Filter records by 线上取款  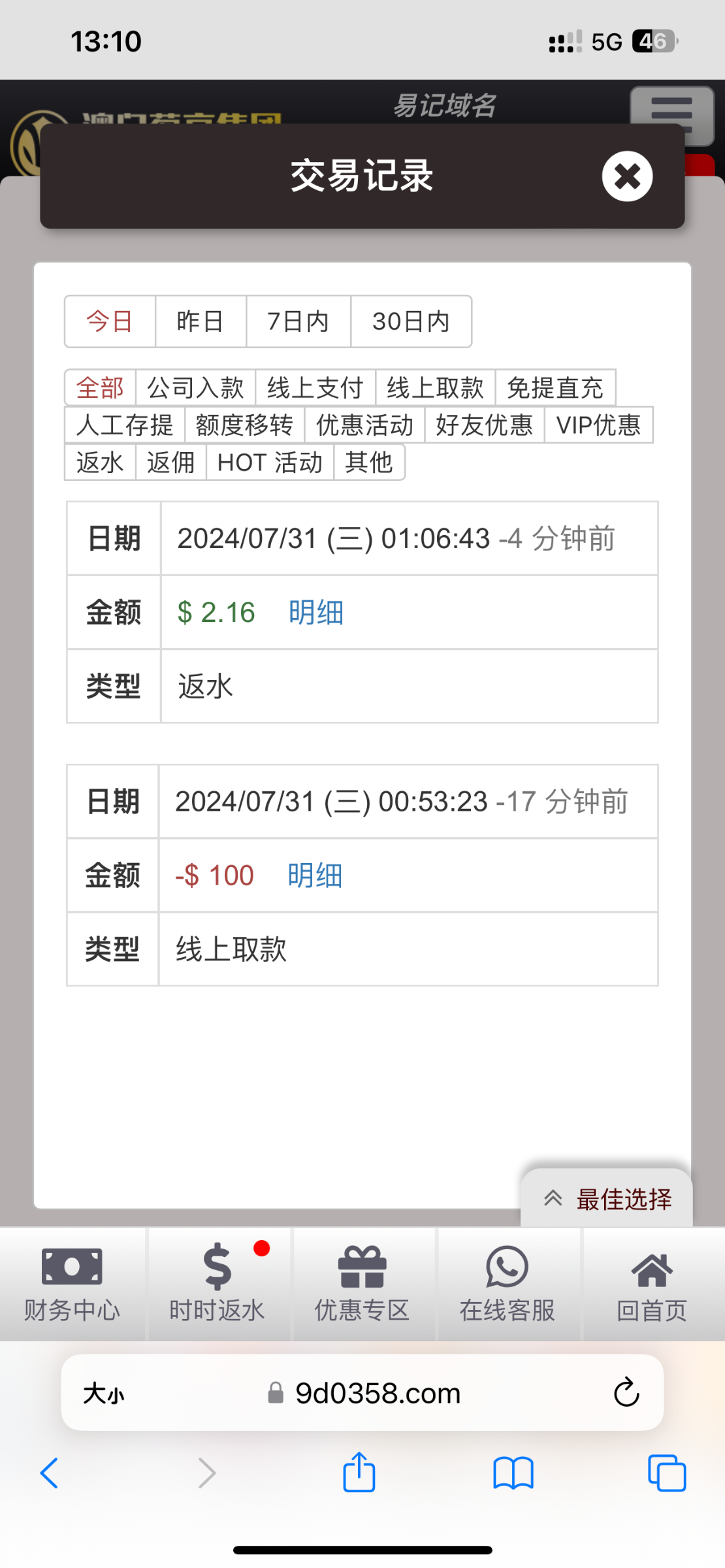tap(435, 387)
